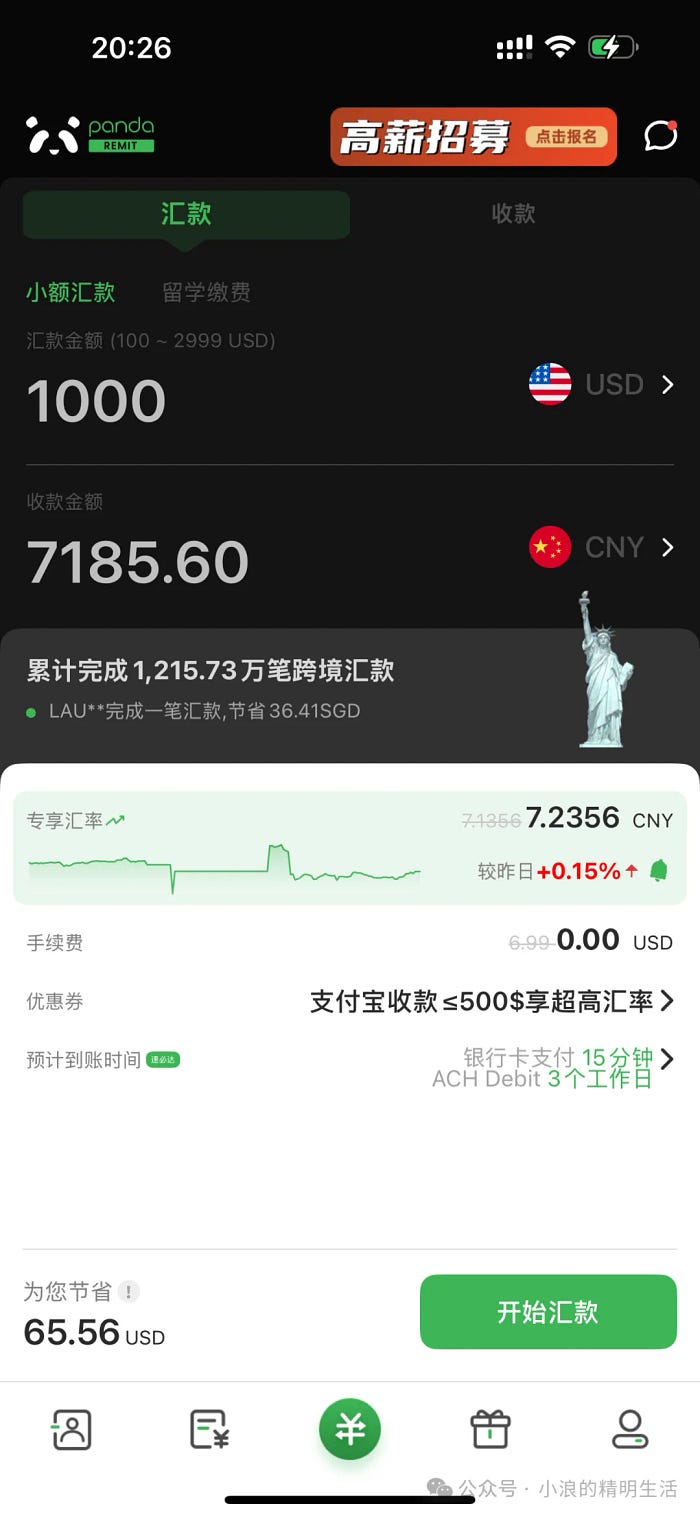This screenshot has height=1517, width=700.
Task: Edit the 1000 remittance amount
Action: 96,401
